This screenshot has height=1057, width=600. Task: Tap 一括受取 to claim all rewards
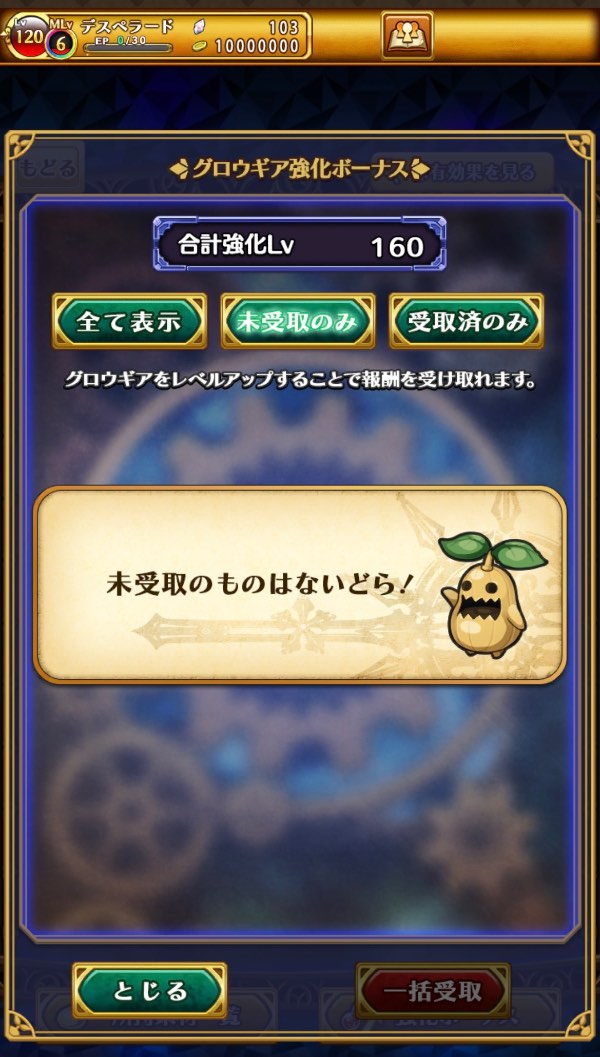tap(433, 991)
